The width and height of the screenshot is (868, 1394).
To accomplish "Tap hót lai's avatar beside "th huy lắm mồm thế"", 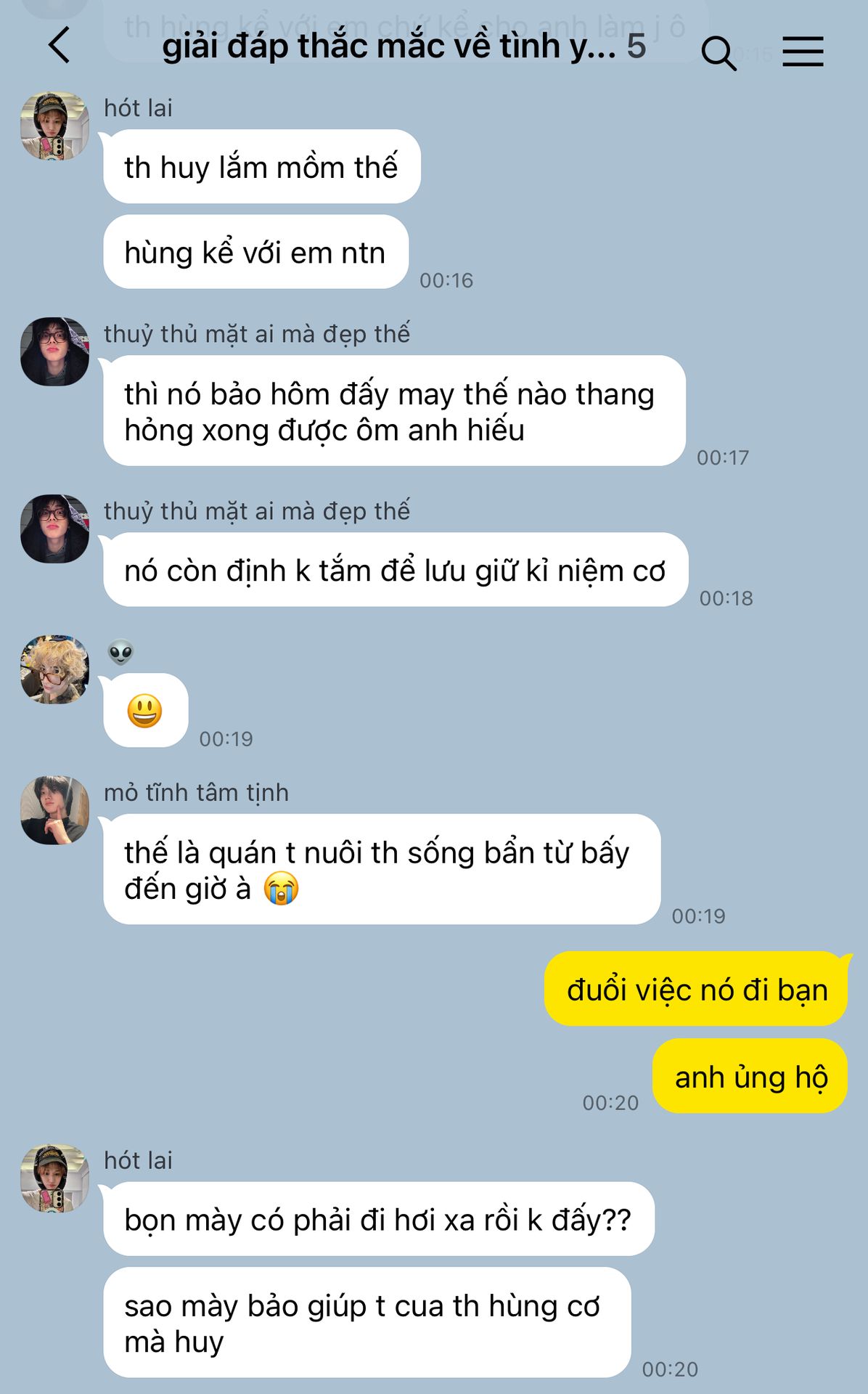I will pyautogui.click(x=54, y=126).
